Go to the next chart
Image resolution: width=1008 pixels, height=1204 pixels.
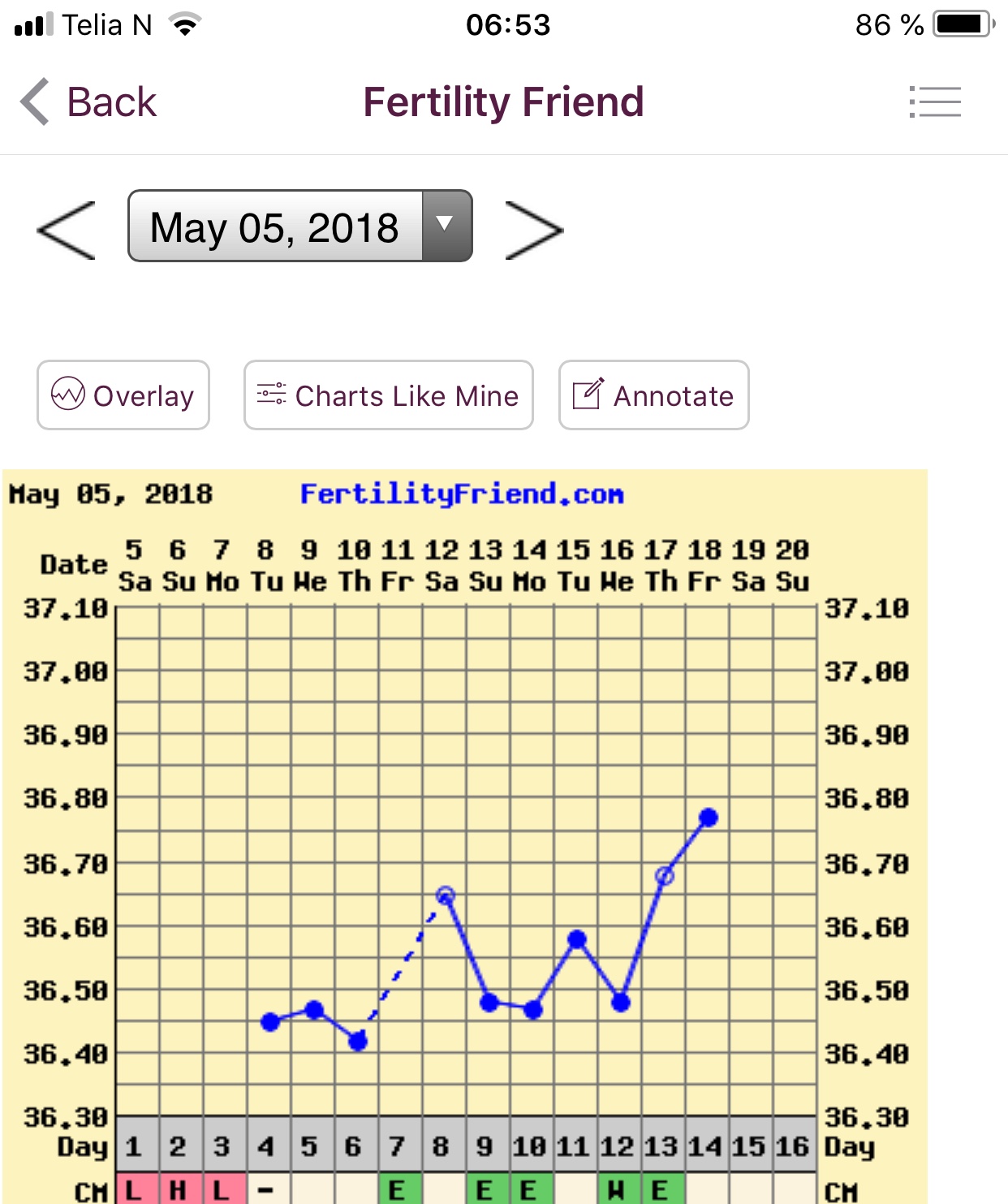click(533, 231)
